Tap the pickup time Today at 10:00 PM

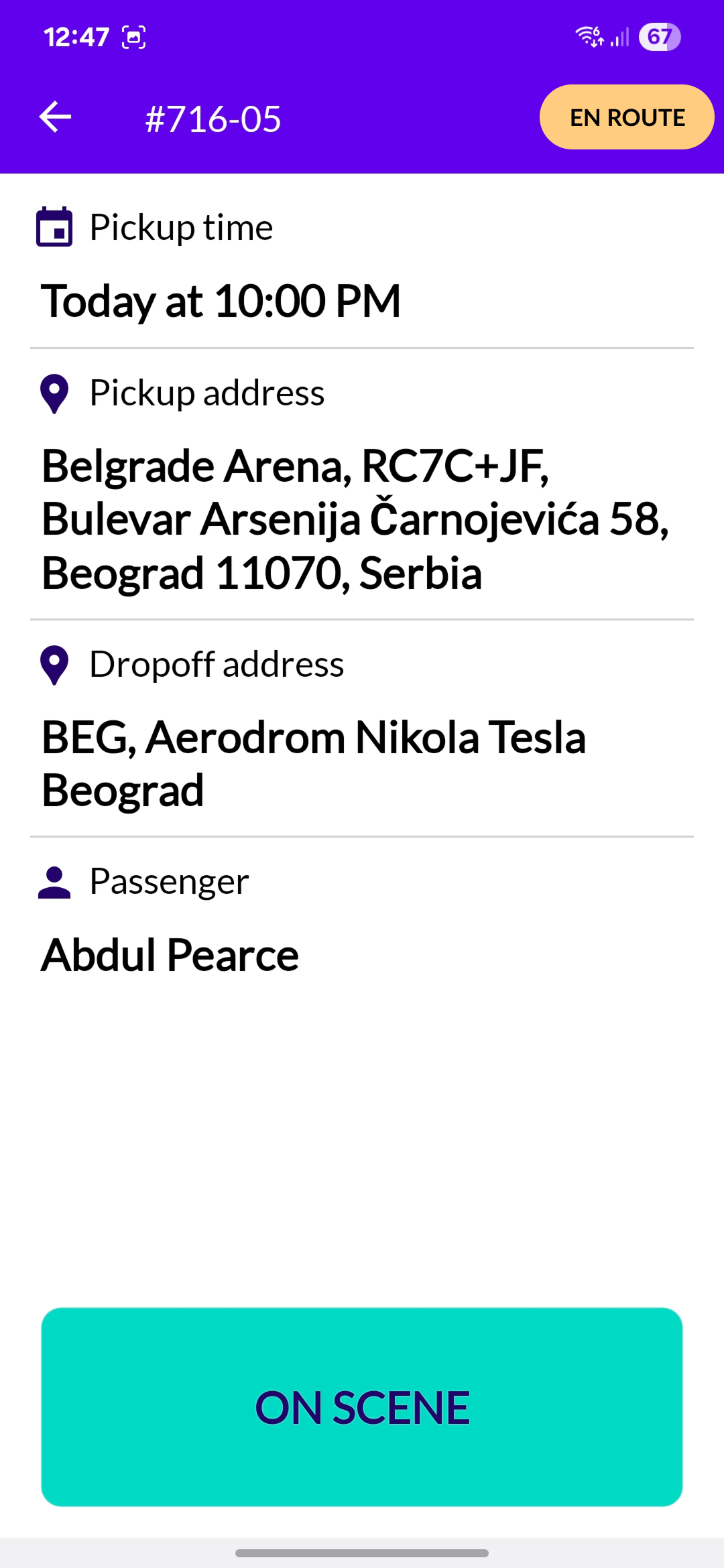221,301
